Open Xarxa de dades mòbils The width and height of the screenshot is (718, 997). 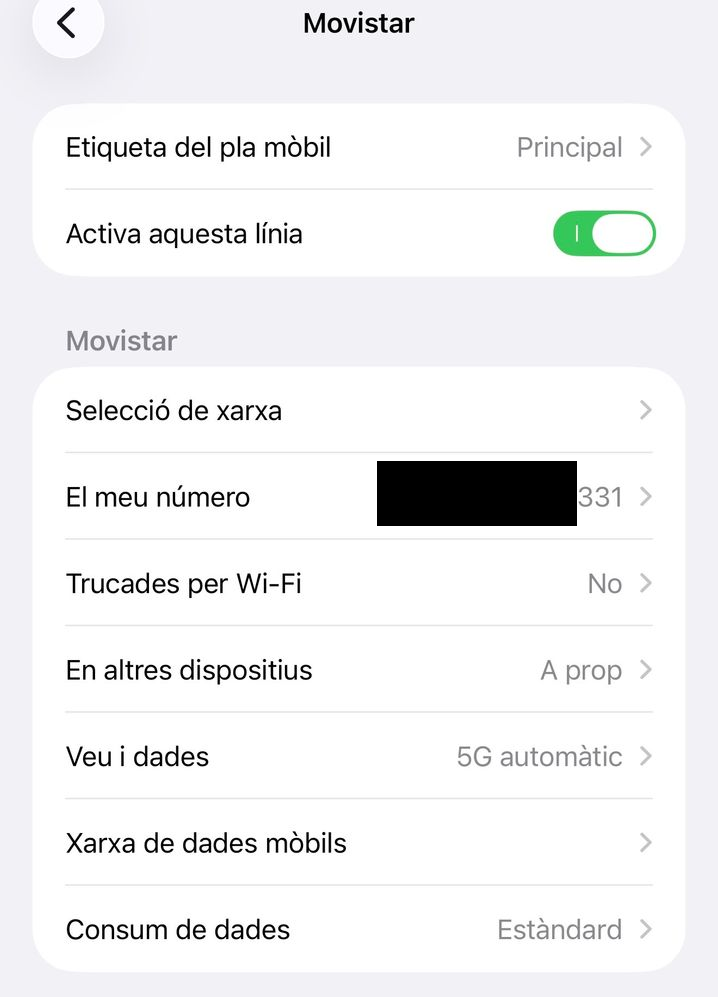[x=358, y=843]
